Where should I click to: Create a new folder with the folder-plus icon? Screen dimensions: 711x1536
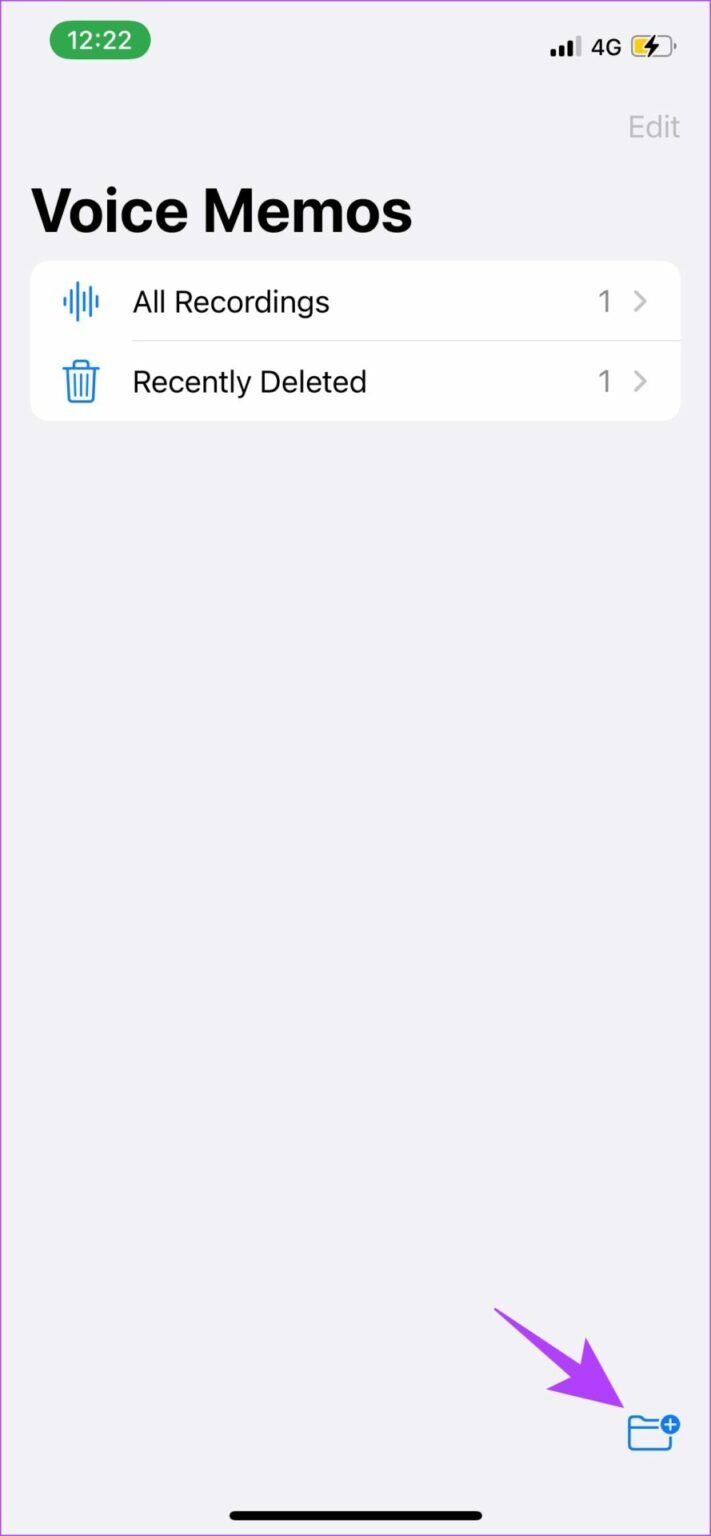pyautogui.click(x=653, y=1431)
